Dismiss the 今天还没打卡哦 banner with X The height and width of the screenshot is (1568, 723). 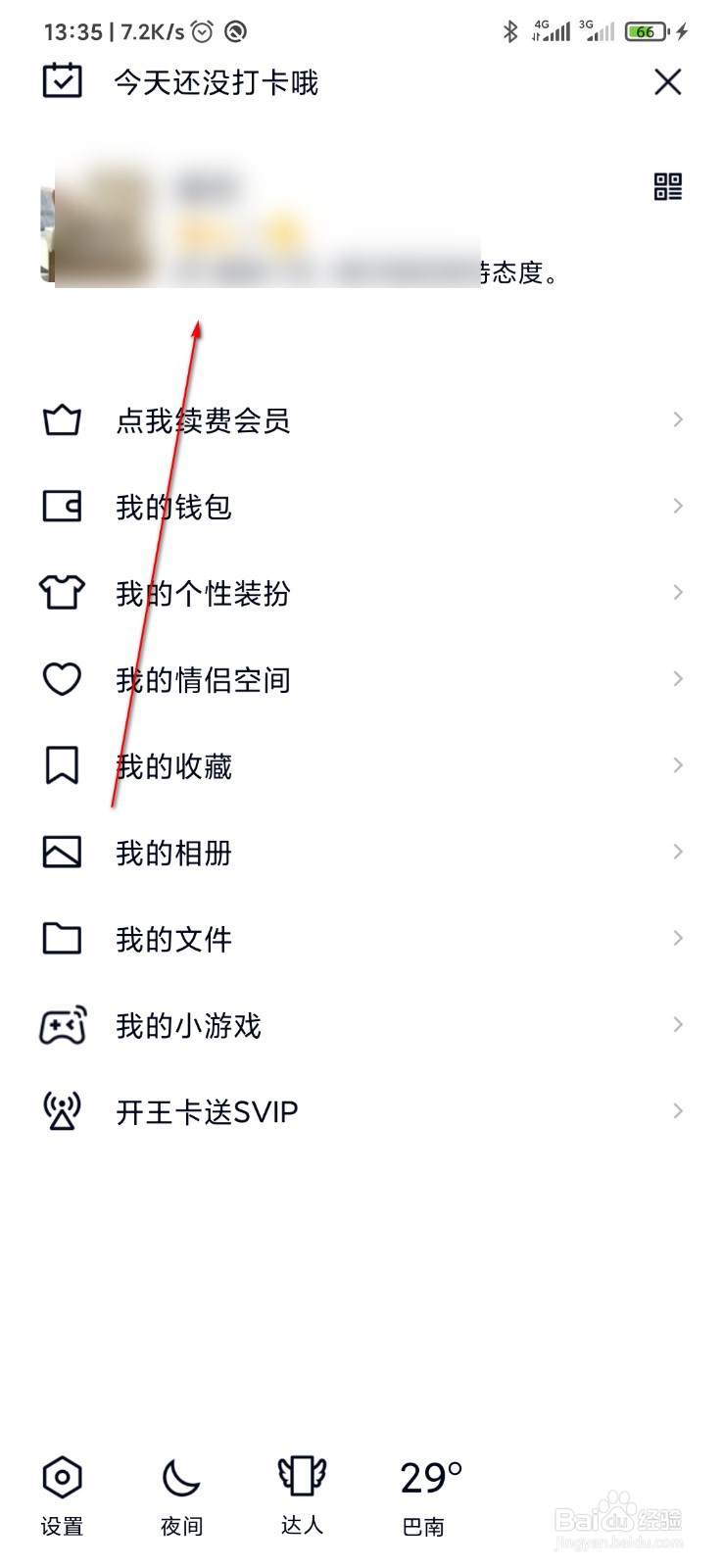[667, 81]
